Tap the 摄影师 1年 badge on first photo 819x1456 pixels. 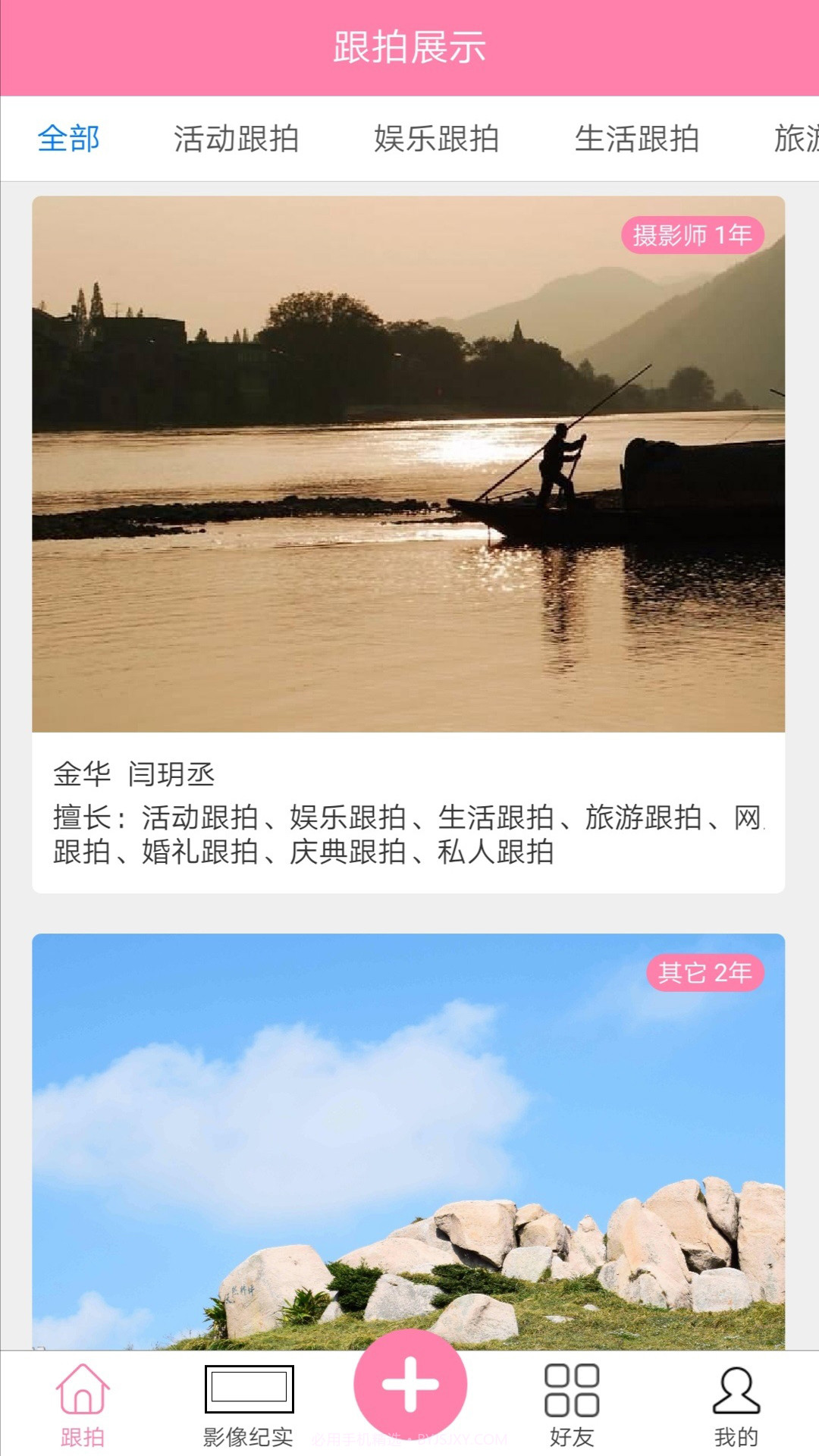692,237
